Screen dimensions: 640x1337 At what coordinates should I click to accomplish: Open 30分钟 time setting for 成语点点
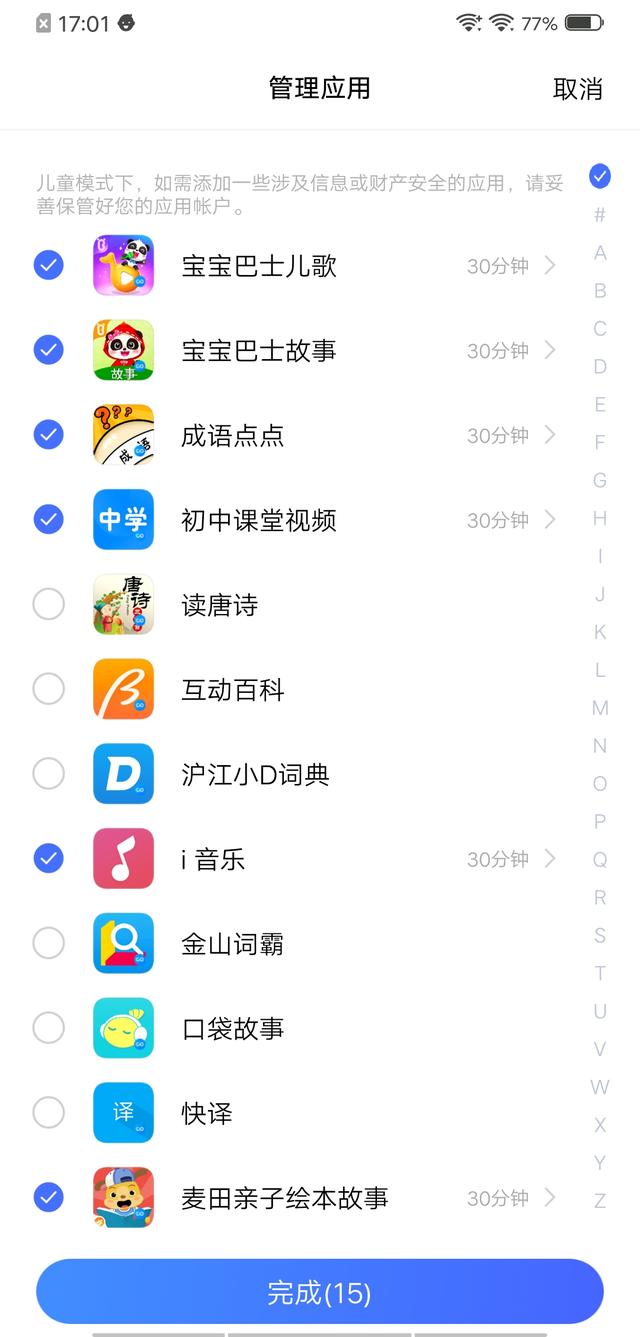(511, 435)
